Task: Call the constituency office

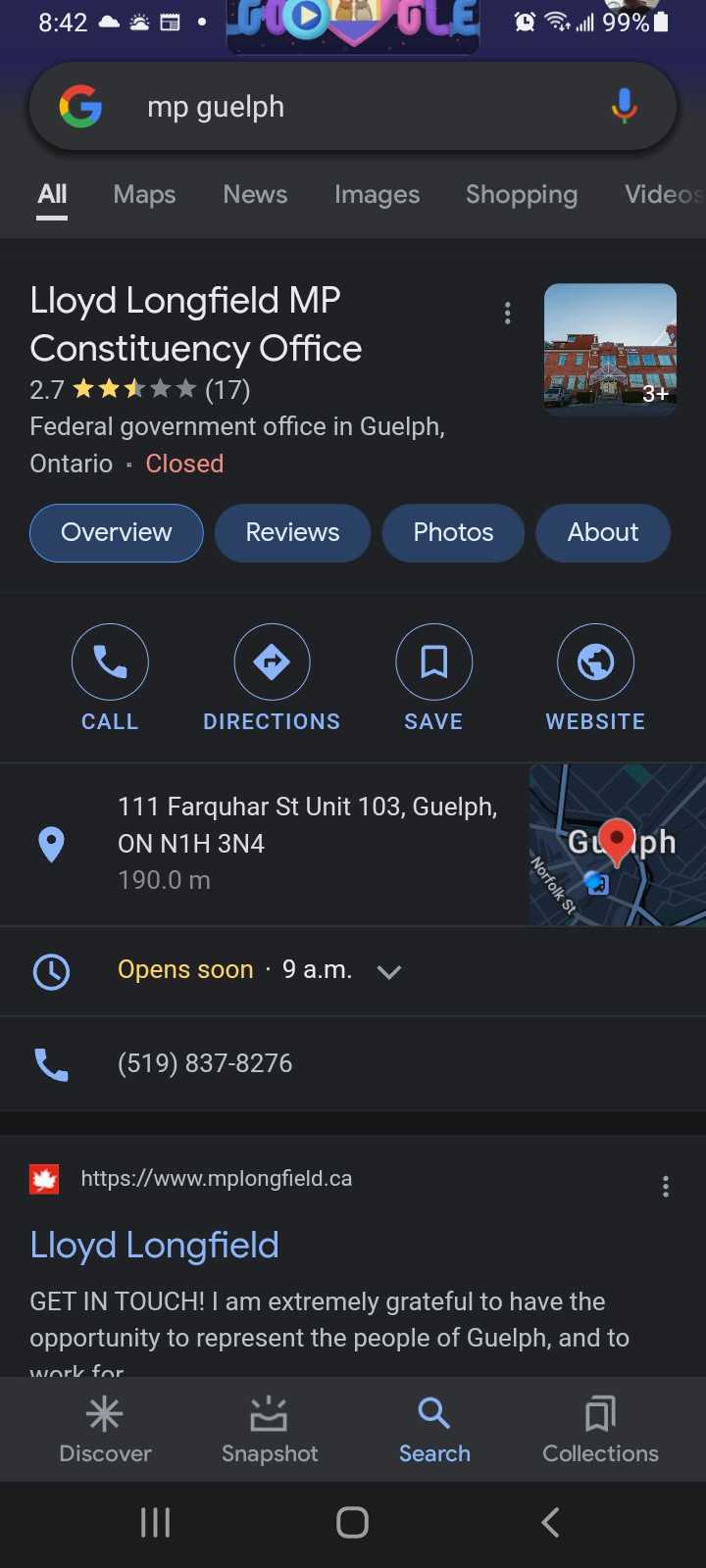Action: coord(110,678)
